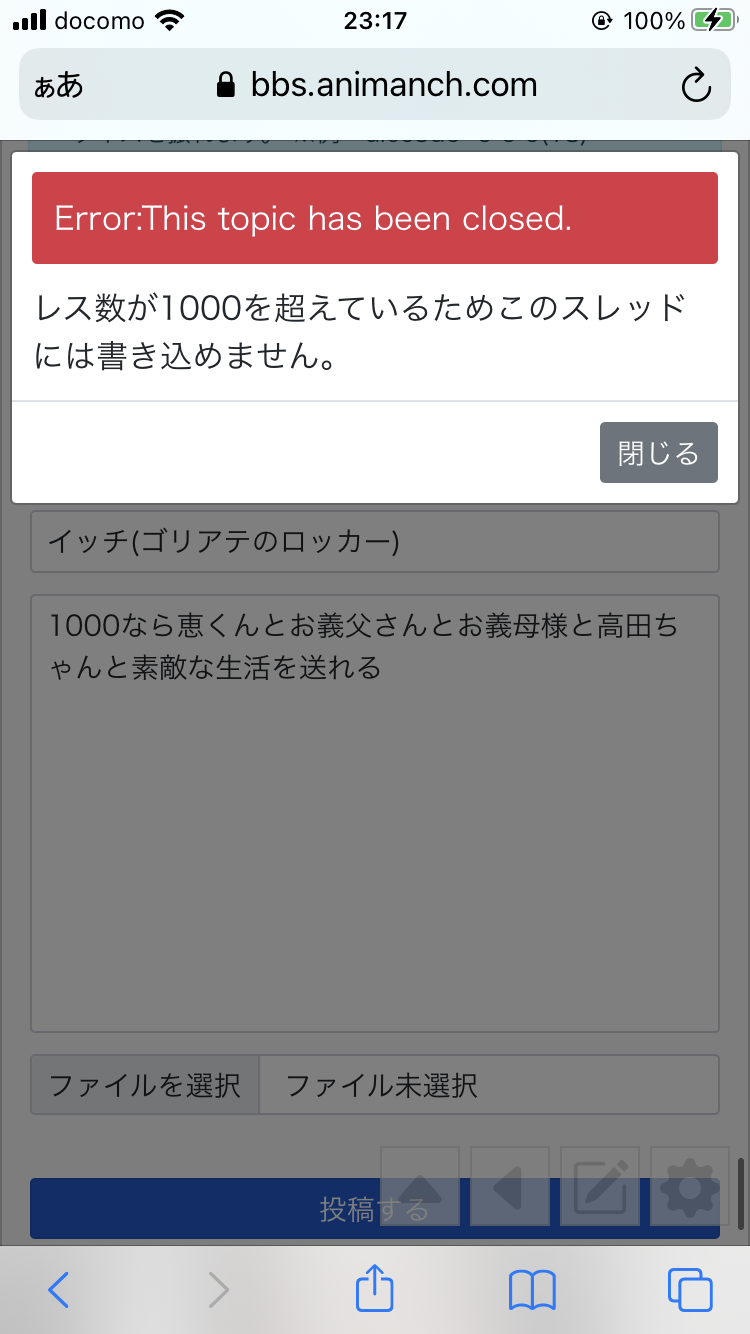Tap the bbs.animanch.com address bar

(x=376, y=85)
